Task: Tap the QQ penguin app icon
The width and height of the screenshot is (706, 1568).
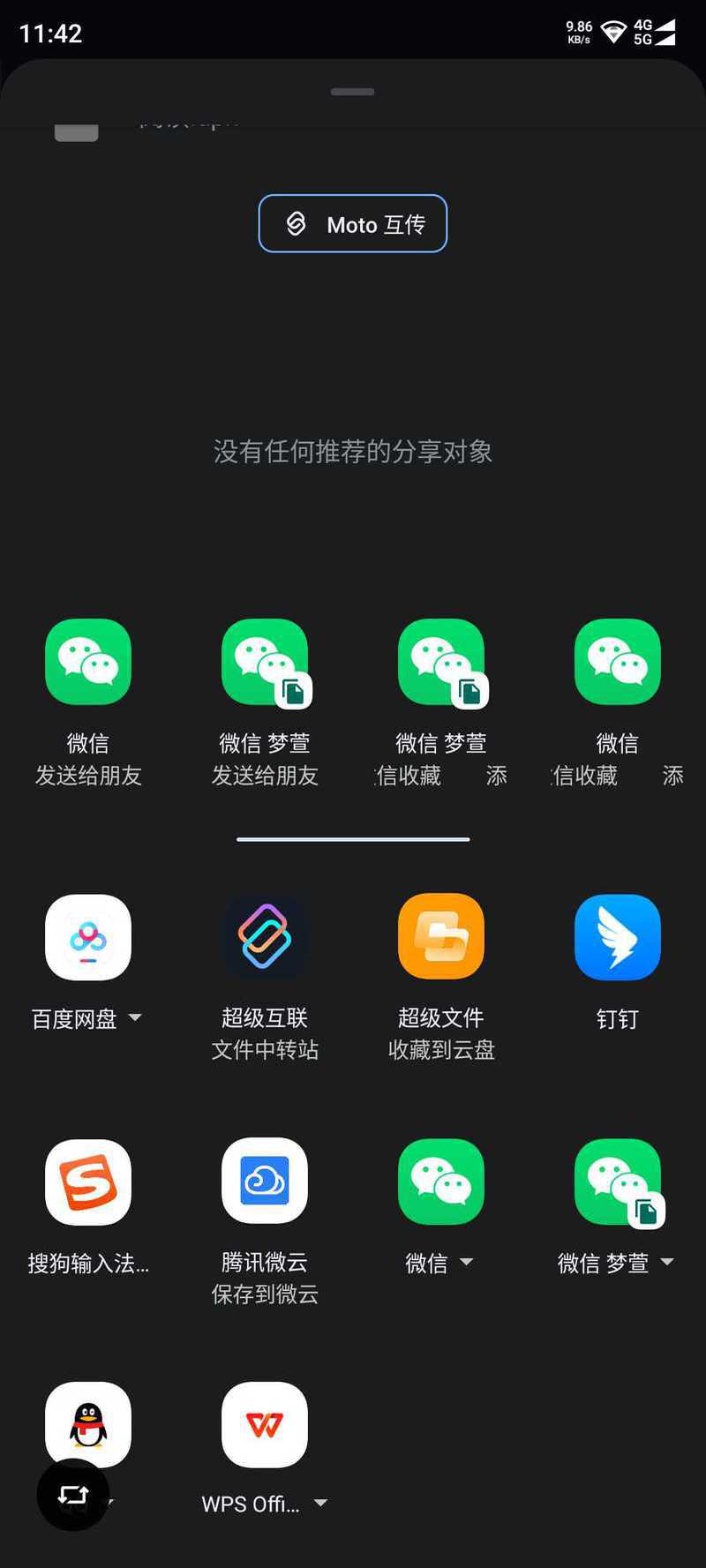Action: tap(88, 1424)
